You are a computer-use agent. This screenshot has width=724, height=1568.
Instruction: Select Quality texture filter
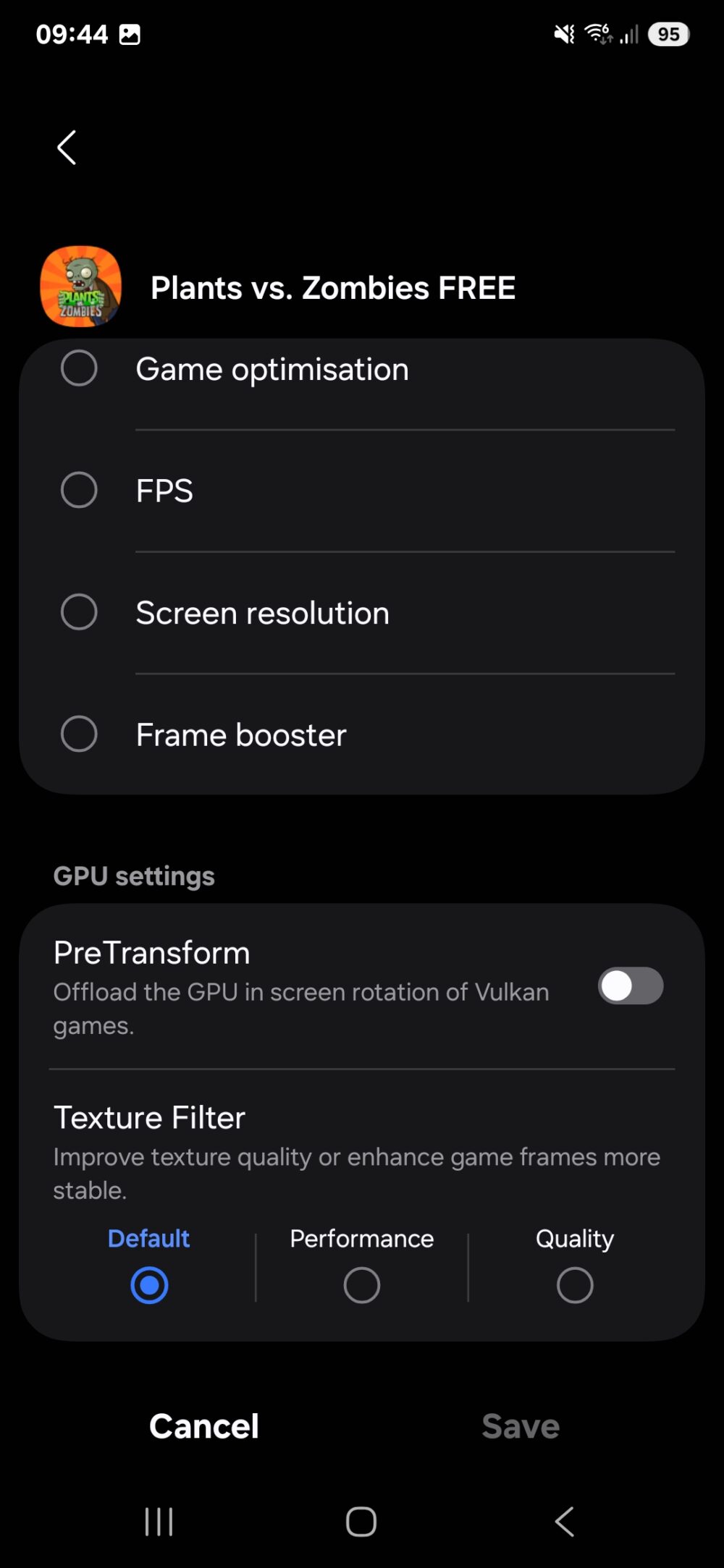tap(574, 1284)
